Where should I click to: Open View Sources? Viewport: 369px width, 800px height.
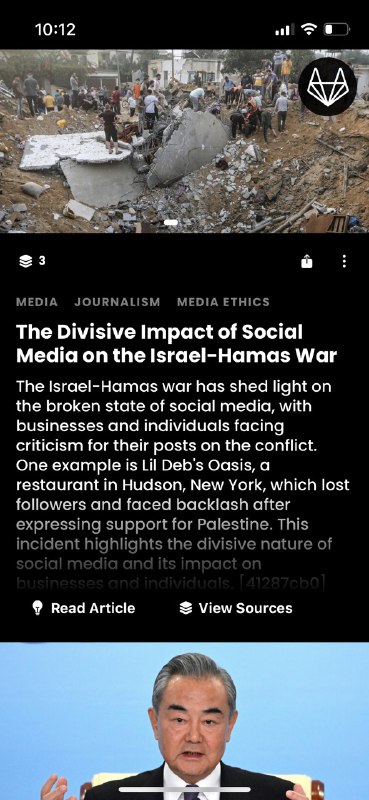click(236, 608)
